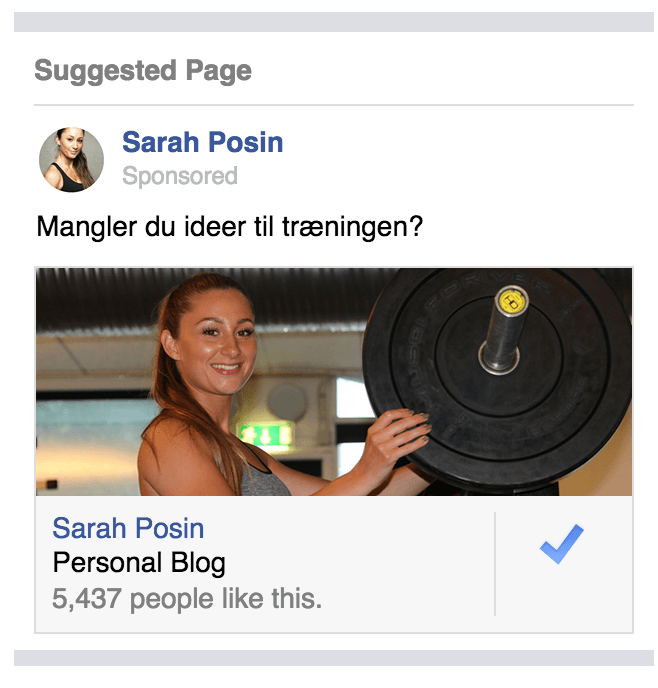Open the Sarah Posin Personal Blog page link
658x688 pixels.
coord(128,528)
